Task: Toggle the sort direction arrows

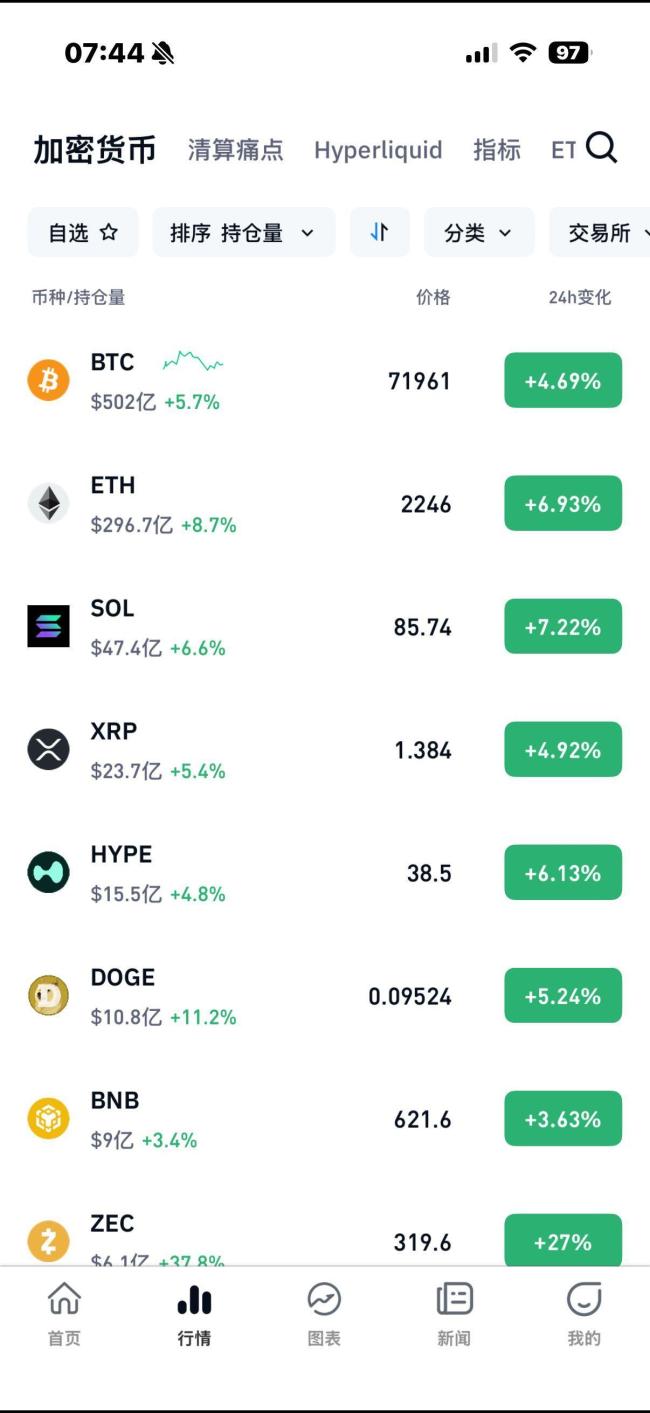Action: 379,233
